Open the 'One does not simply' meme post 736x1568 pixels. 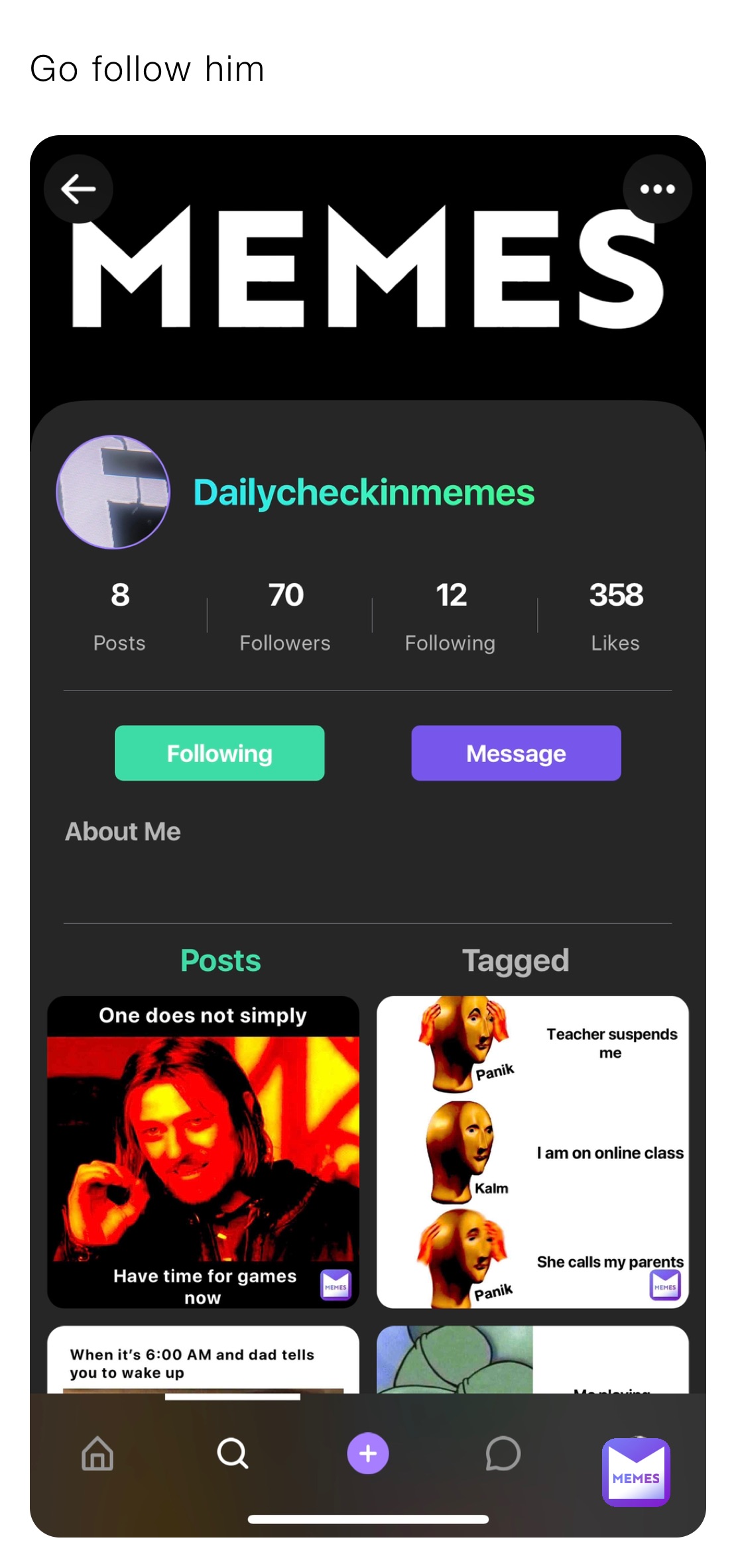[202, 1153]
